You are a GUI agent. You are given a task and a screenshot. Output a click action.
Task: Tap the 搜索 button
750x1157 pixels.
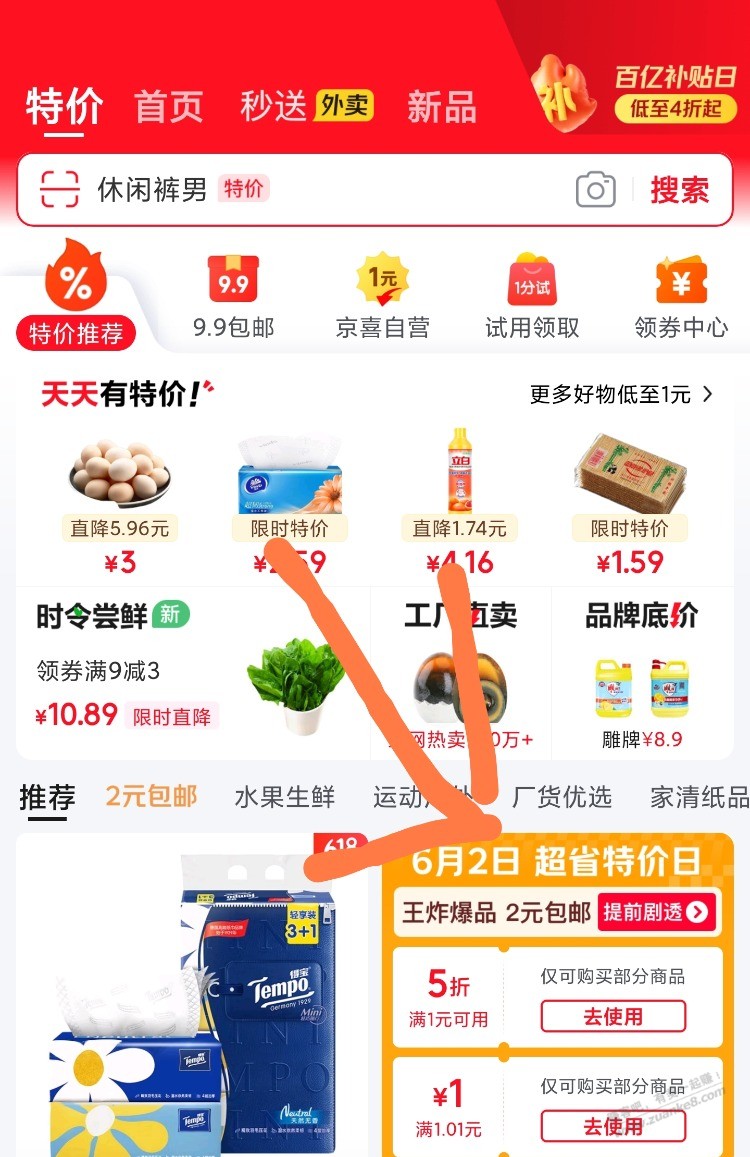click(679, 189)
